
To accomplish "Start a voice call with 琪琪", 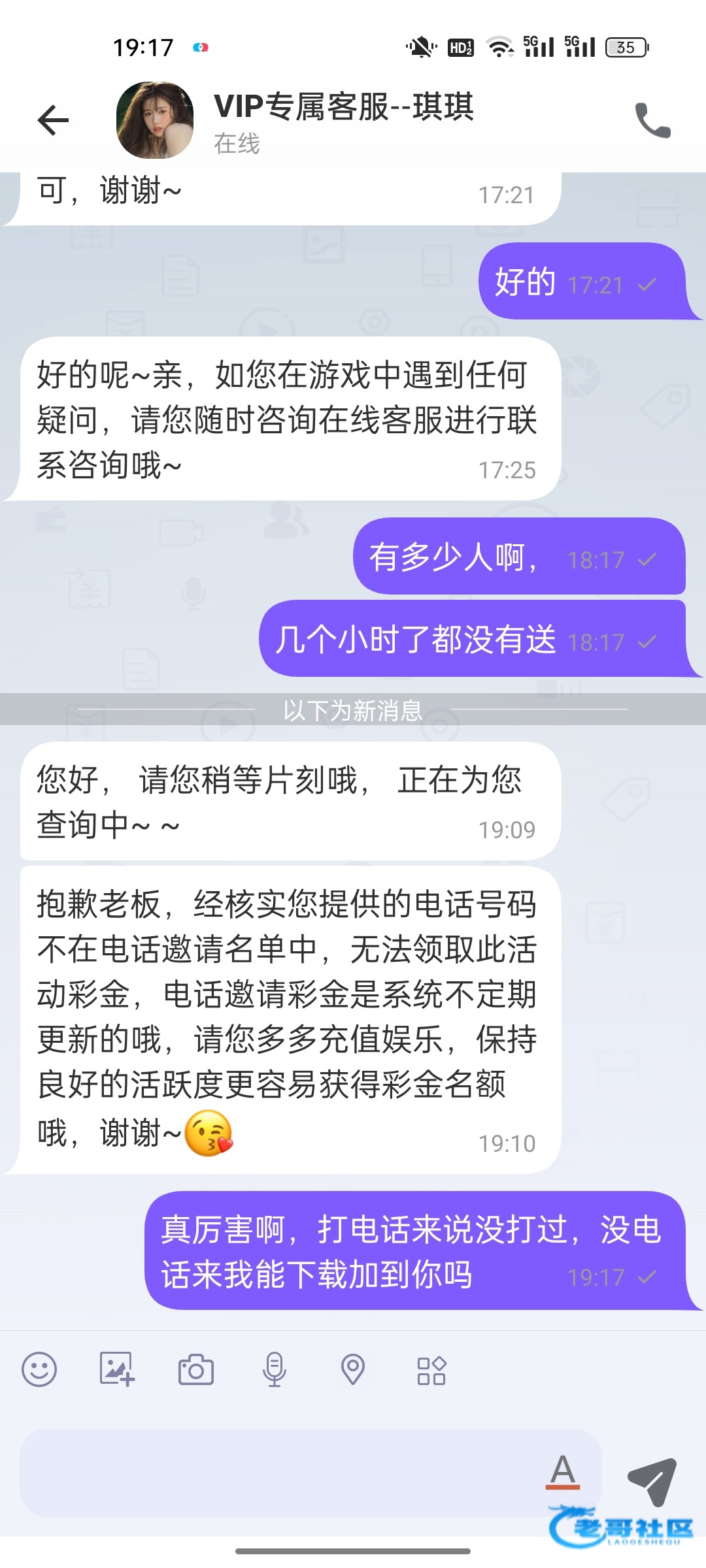I will tap(652, 120).
